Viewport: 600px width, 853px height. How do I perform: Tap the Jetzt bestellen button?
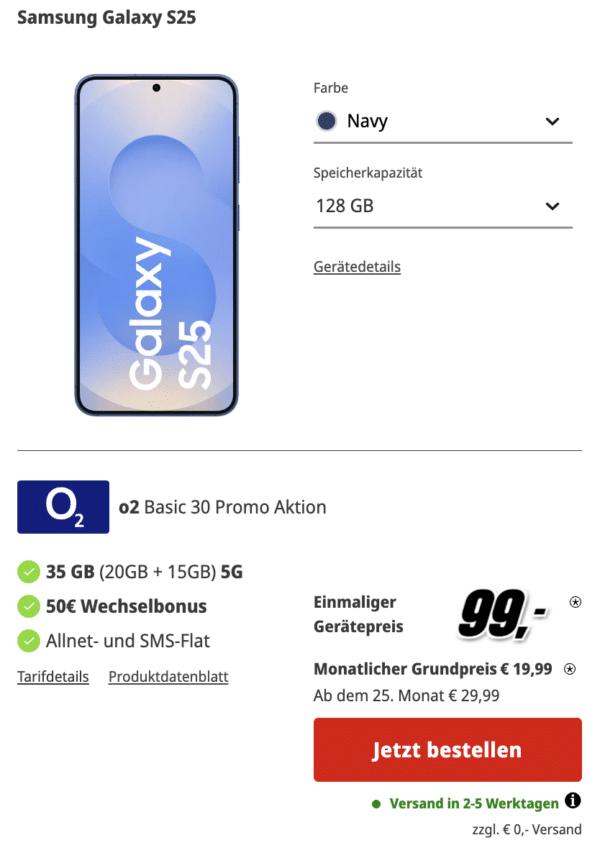[x=447, y=750]
